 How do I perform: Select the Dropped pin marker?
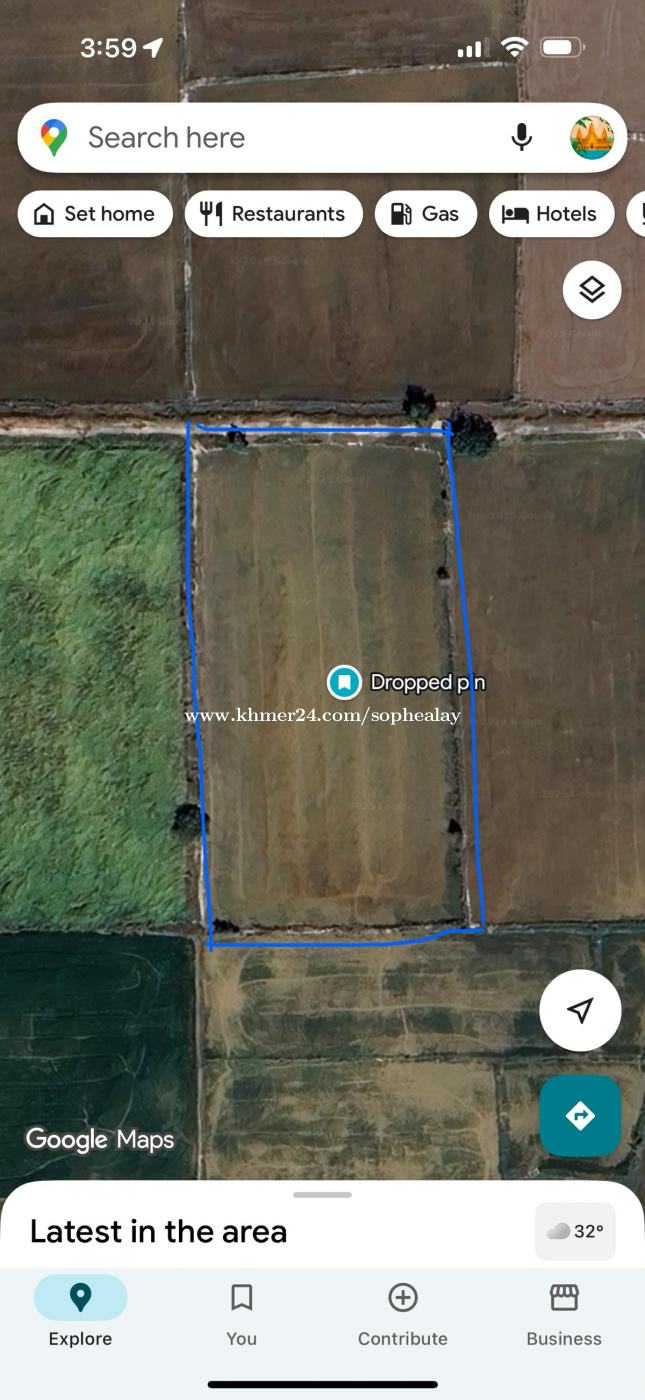pyautogui.click(x=344, y=682)
